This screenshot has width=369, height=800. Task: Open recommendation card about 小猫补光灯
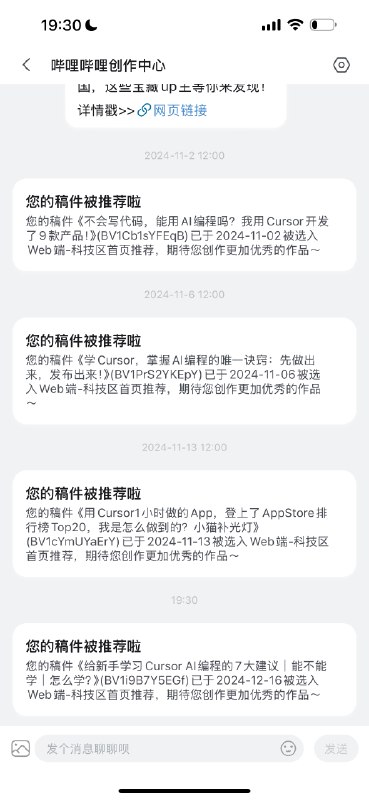point(184,524)
